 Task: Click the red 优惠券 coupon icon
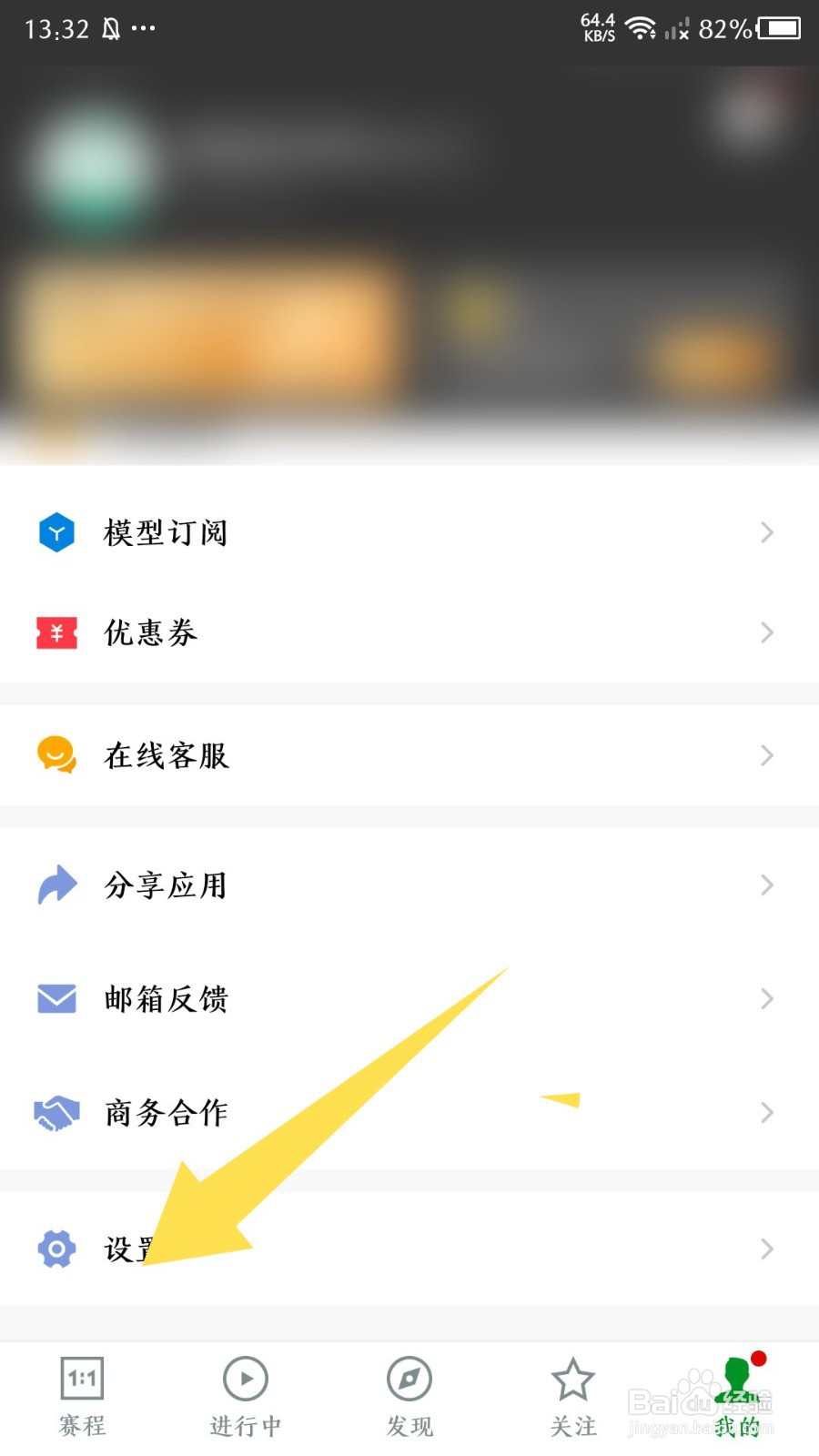56,632
